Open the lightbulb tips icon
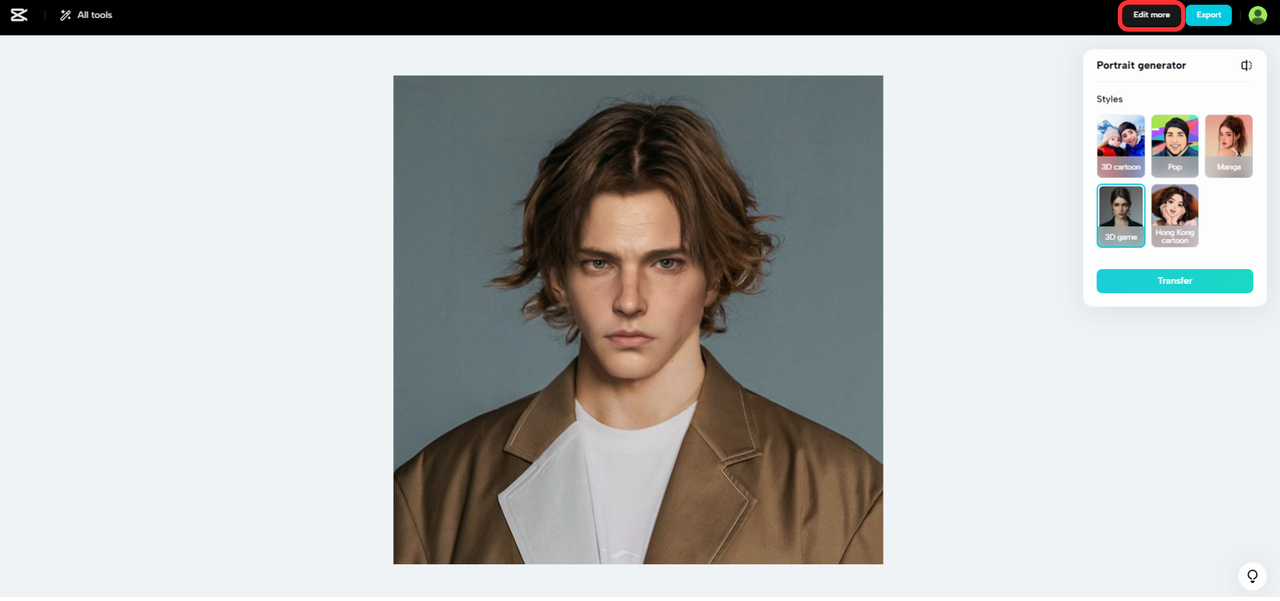 pyautogui.click(x=1252, y=576)
